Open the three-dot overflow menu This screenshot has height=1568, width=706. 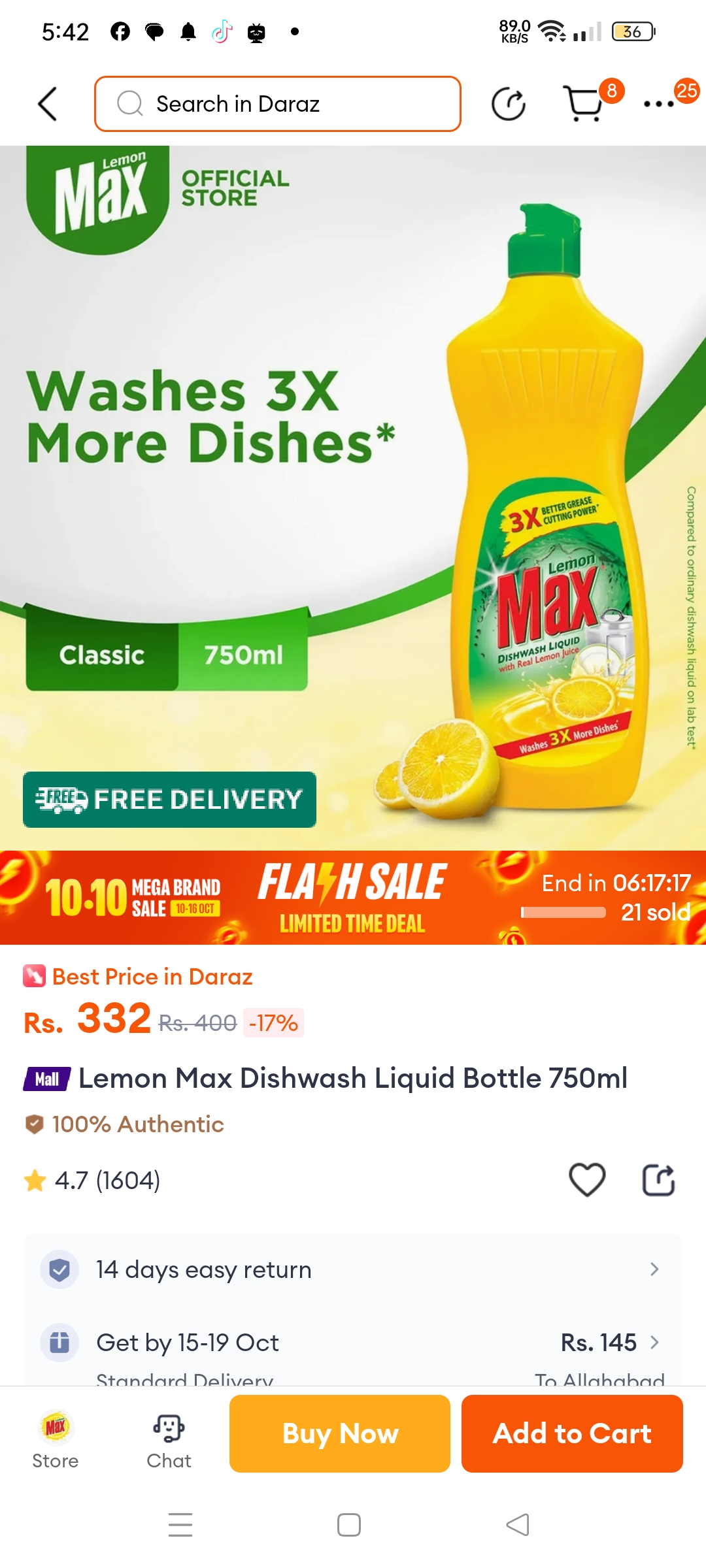point(659,104)
